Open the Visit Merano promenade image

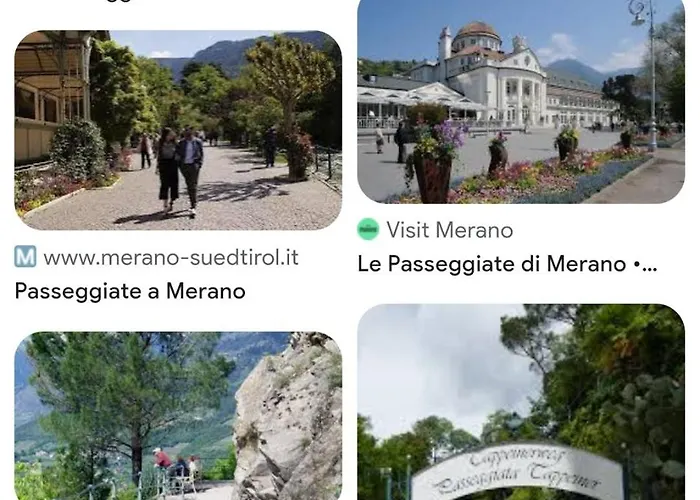point(521,102)
